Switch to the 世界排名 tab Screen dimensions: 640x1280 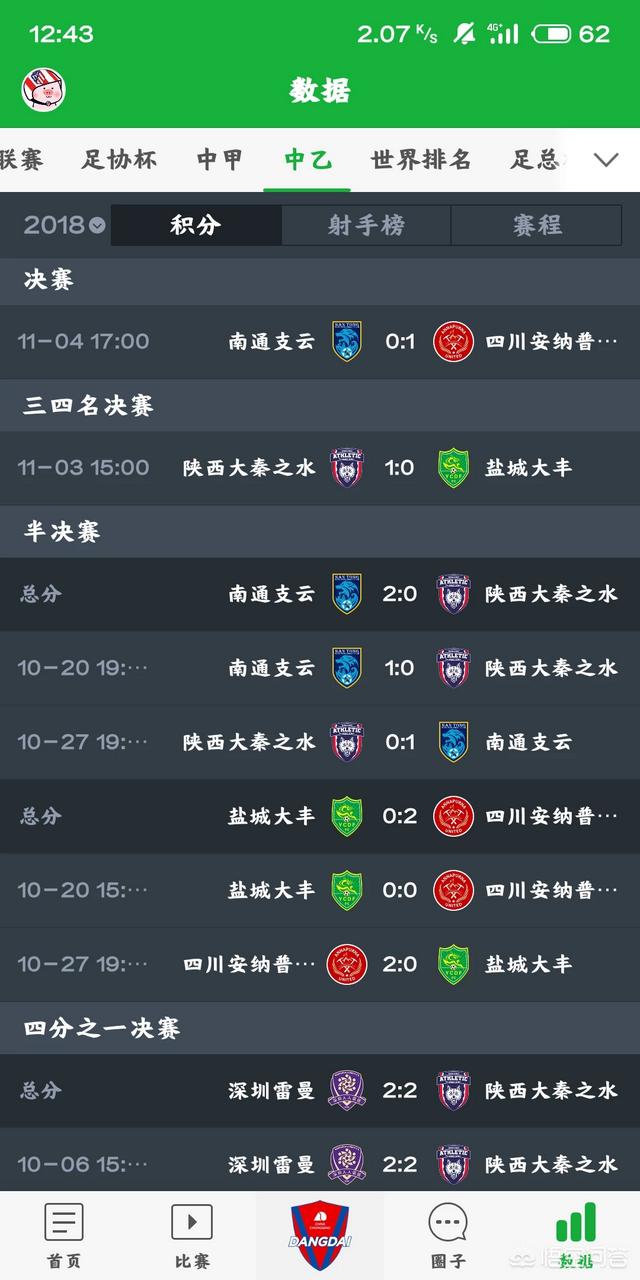420,160
